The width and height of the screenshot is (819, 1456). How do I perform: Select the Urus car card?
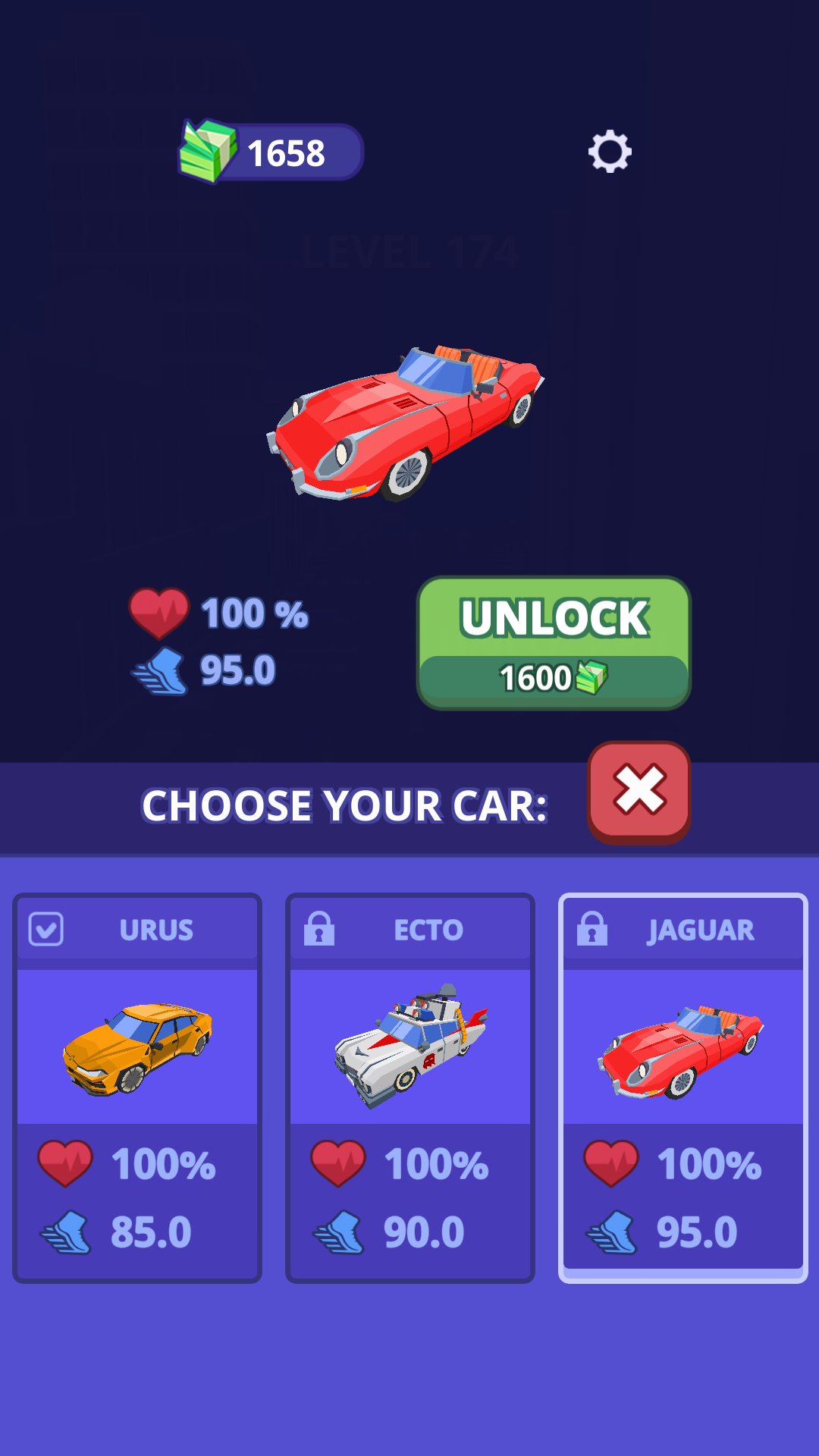[137, 1088]
